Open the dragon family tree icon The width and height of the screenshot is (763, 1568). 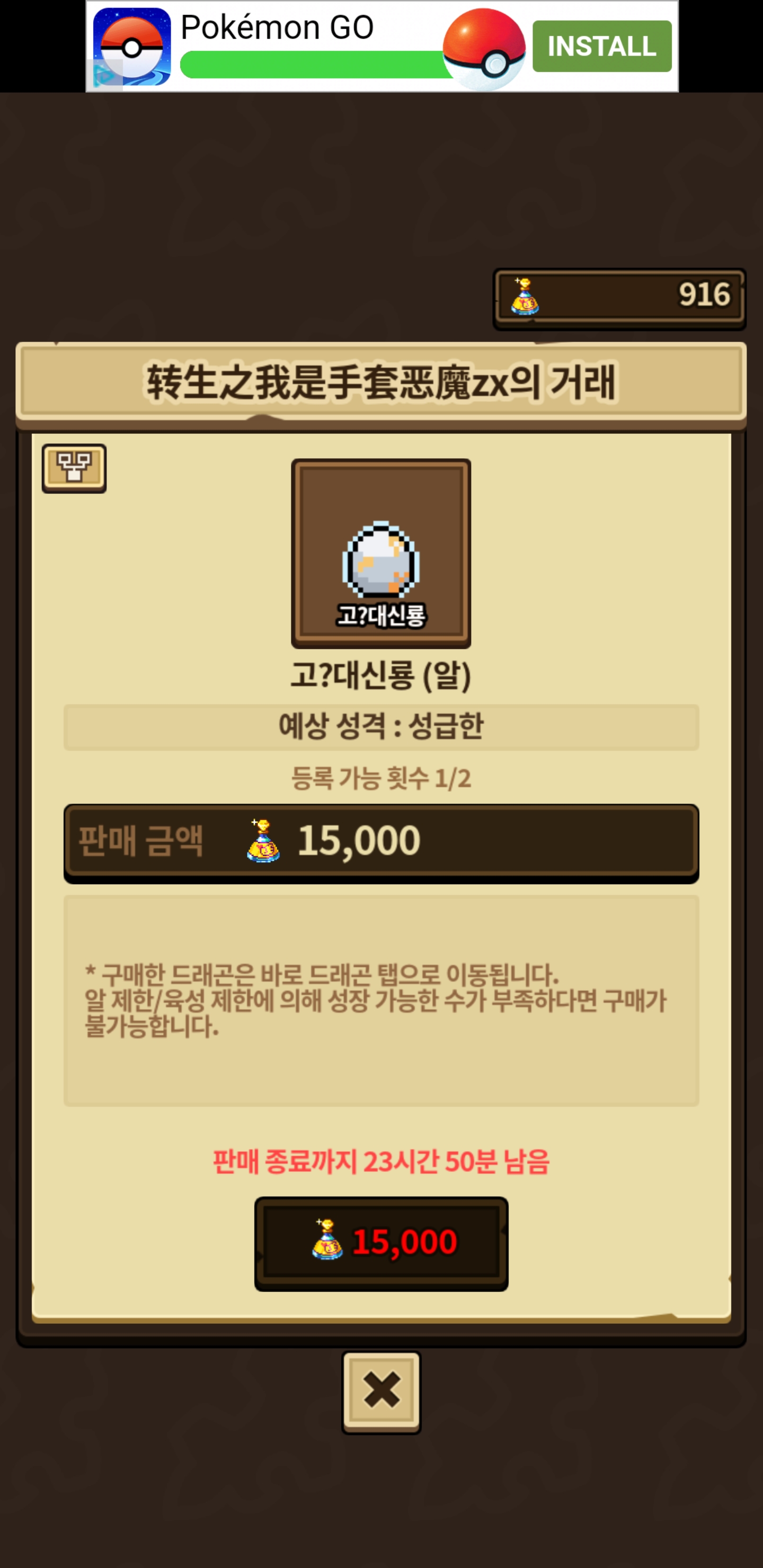click(74, 468)
